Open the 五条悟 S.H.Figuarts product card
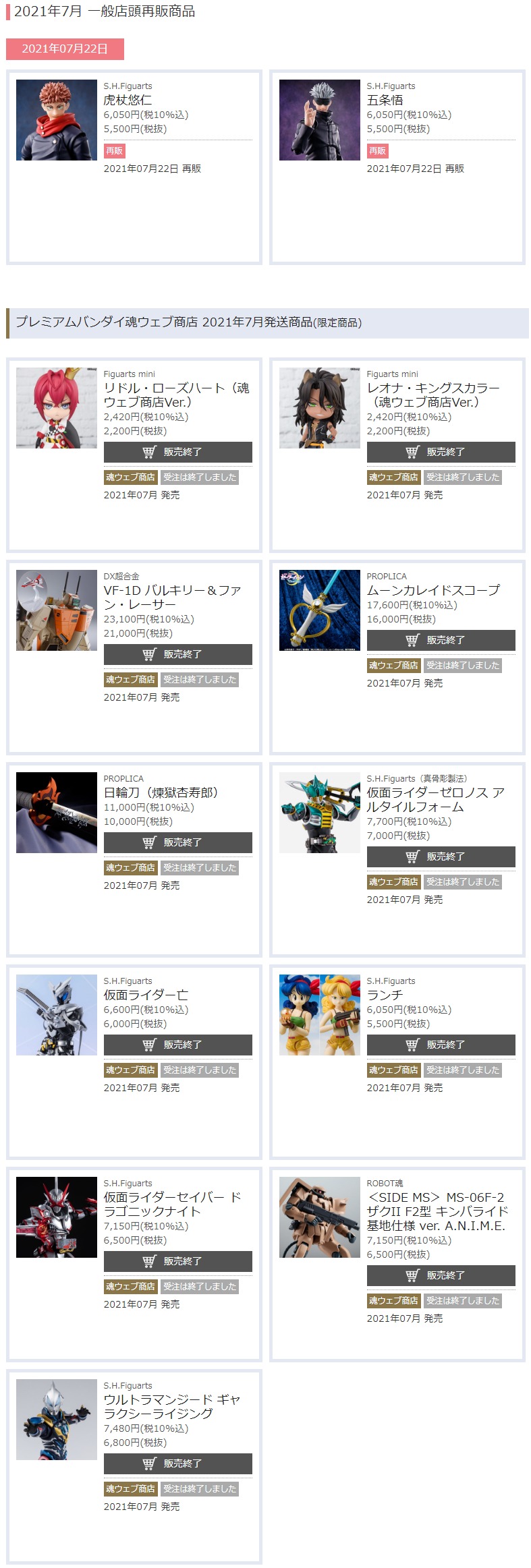Screen dimensions: 531x1568 click(x=385, y=100)
